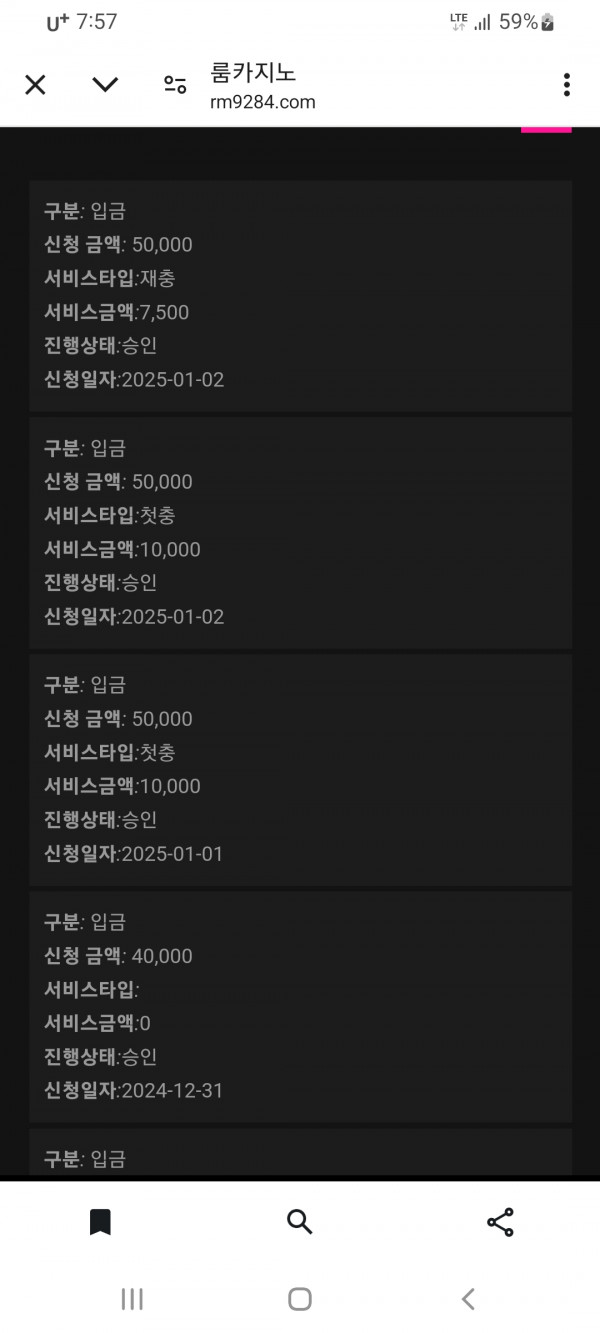The height and width of the screenshot is (1333, 600).
Task: Open the browser overflow menu
Action: tap(566, 85)
